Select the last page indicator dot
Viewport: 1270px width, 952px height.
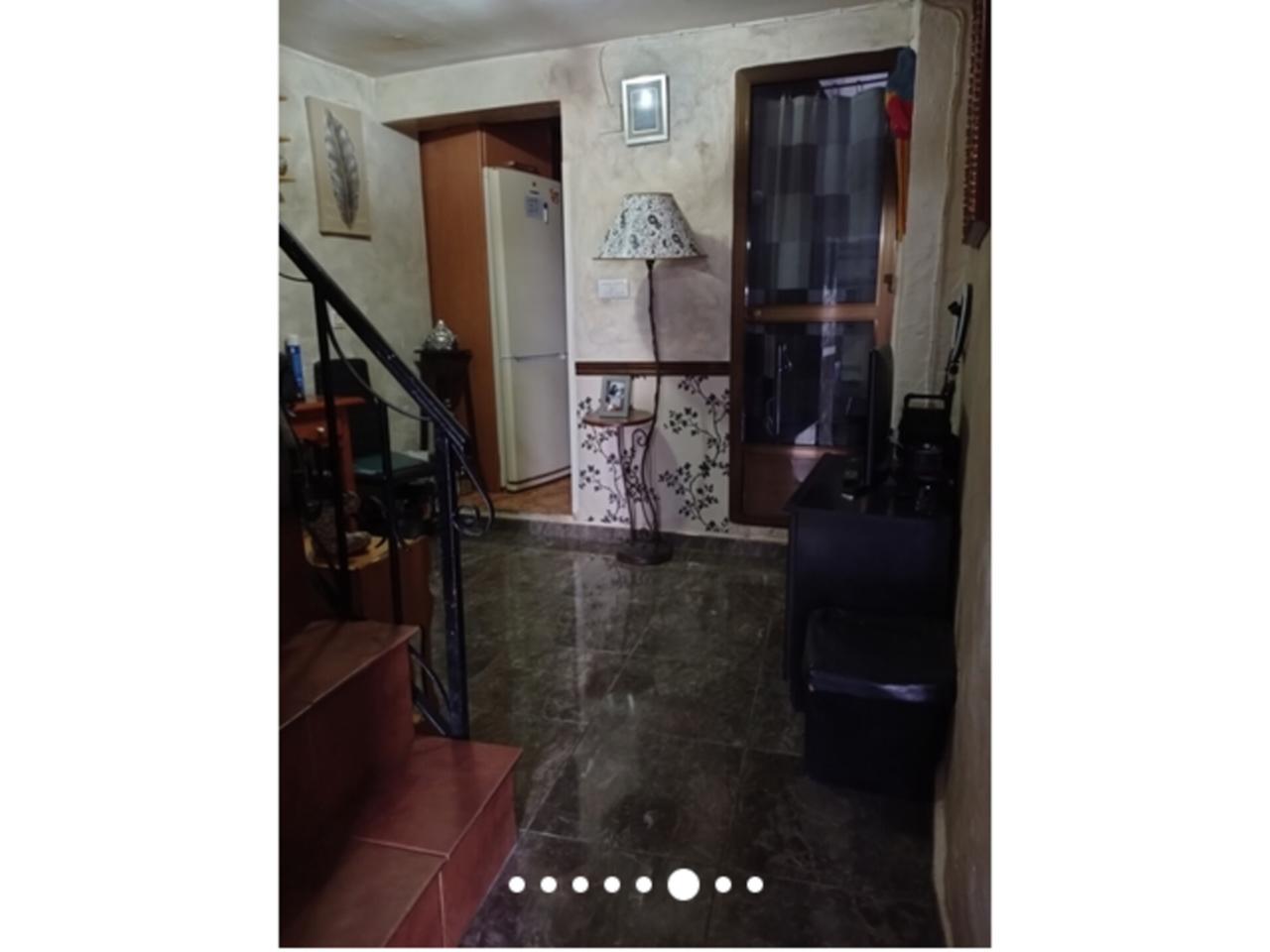[x=755, y=885]
